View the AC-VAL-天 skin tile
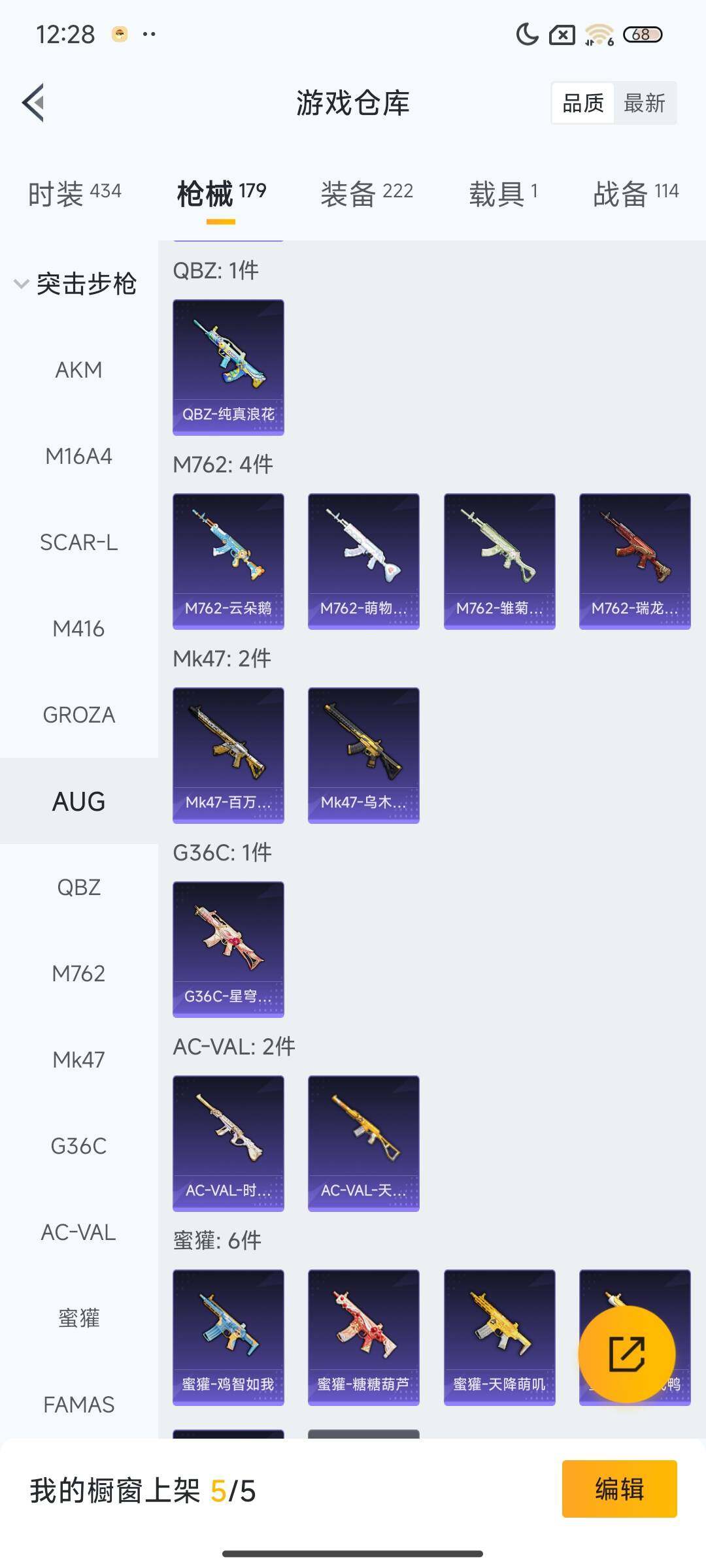 pos(363,1143)
